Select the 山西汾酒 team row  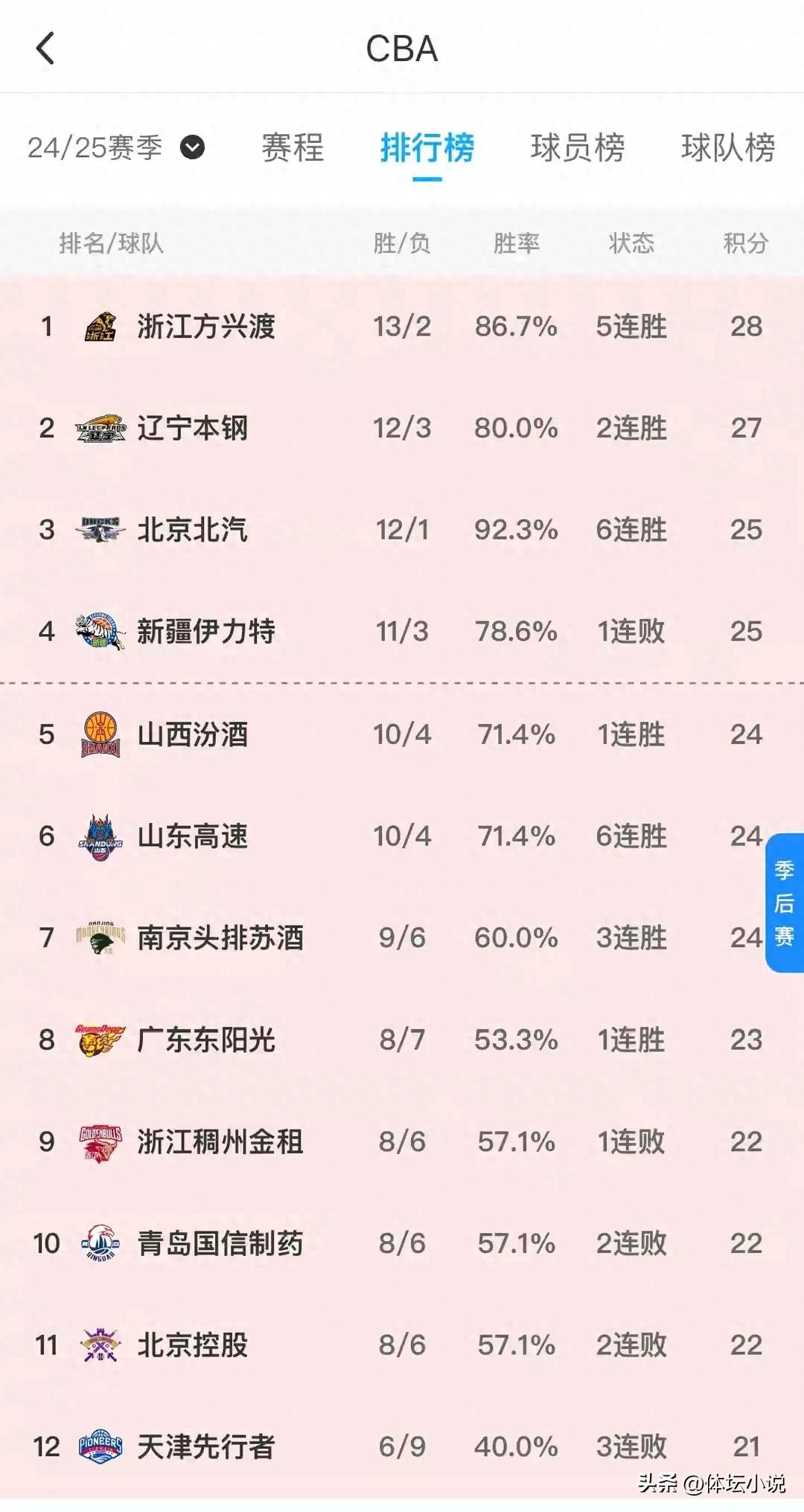193,734
